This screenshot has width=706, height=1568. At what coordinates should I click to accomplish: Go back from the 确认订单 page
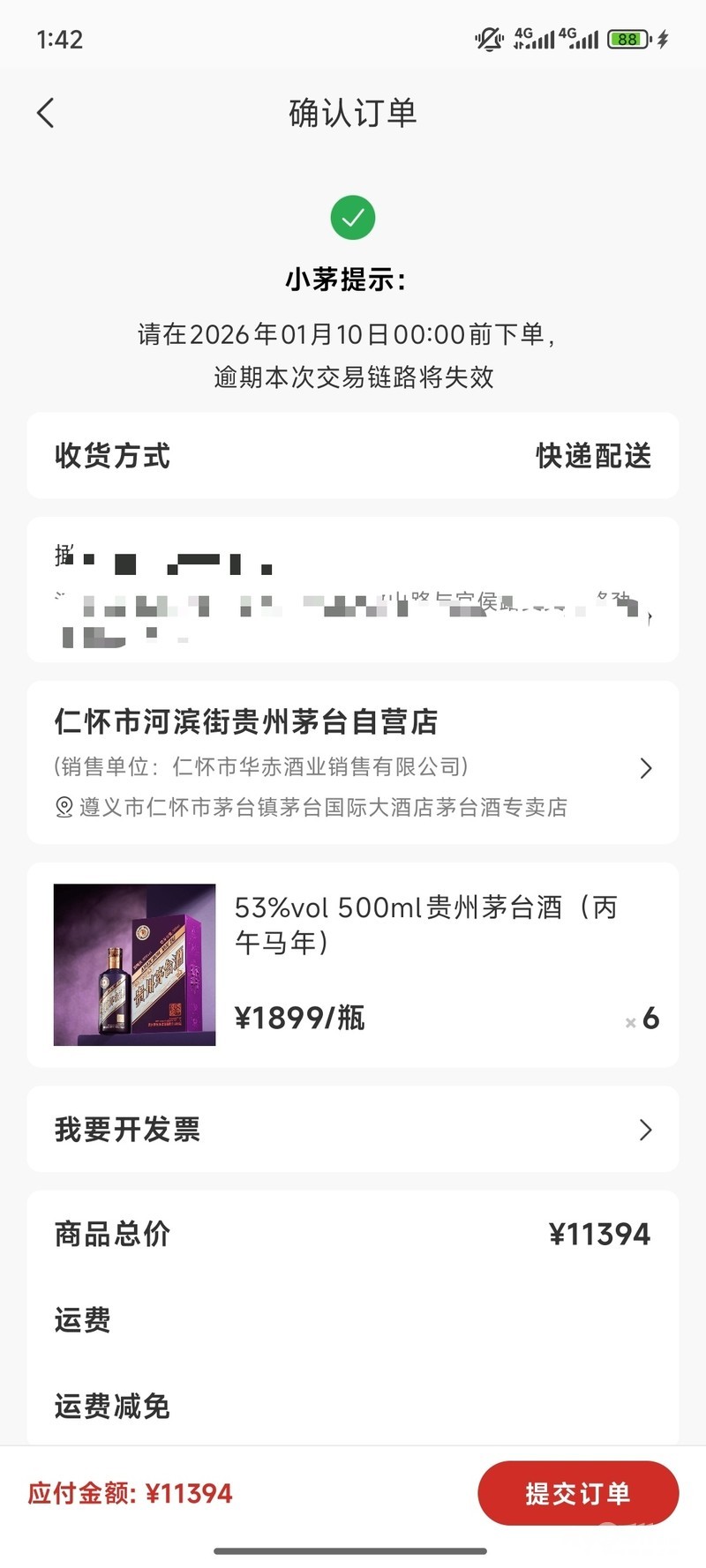pyautogui.click(x=46, y=113)
